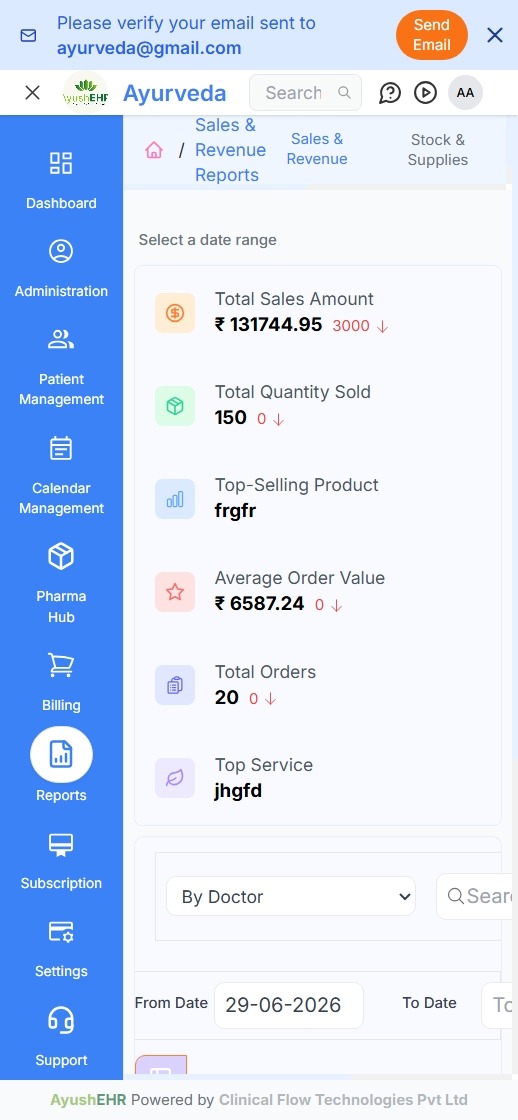Viewport: 518px width, 1120px height.
Task: Open the top search box
Action: click(305, 93)
